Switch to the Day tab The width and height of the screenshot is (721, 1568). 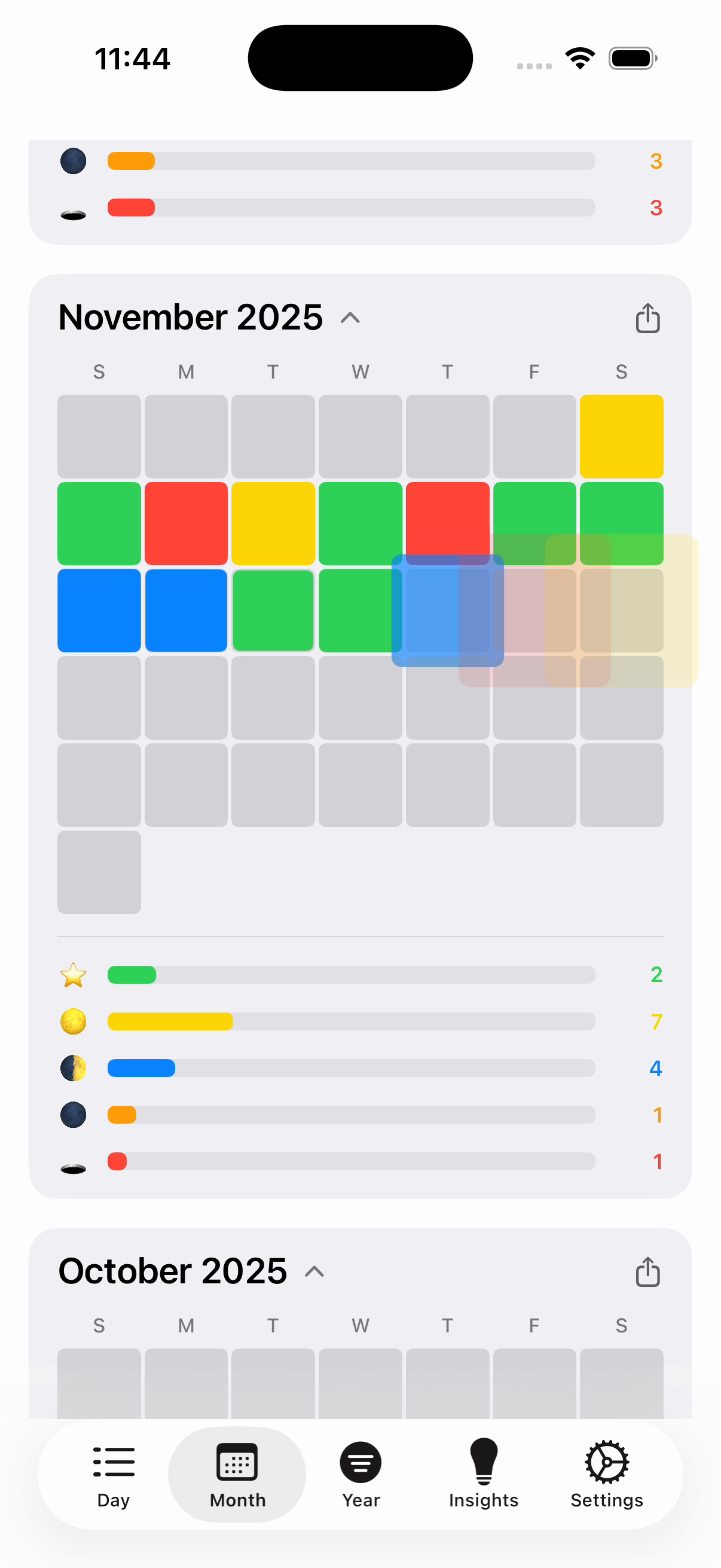click(113, 1474)
